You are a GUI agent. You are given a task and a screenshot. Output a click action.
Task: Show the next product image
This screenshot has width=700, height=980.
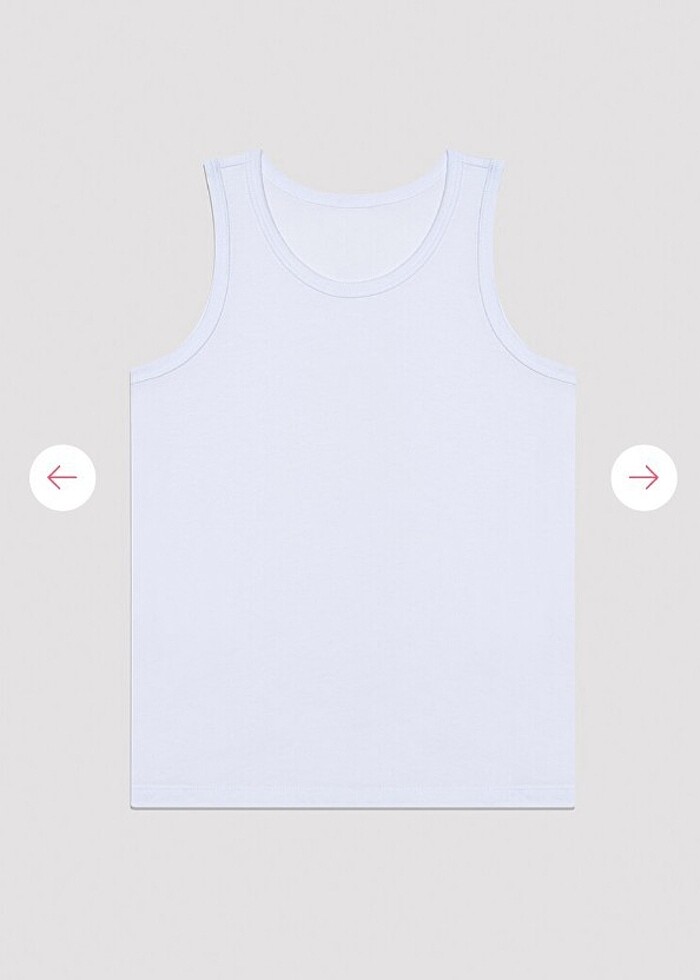click(x=643, y=478)
